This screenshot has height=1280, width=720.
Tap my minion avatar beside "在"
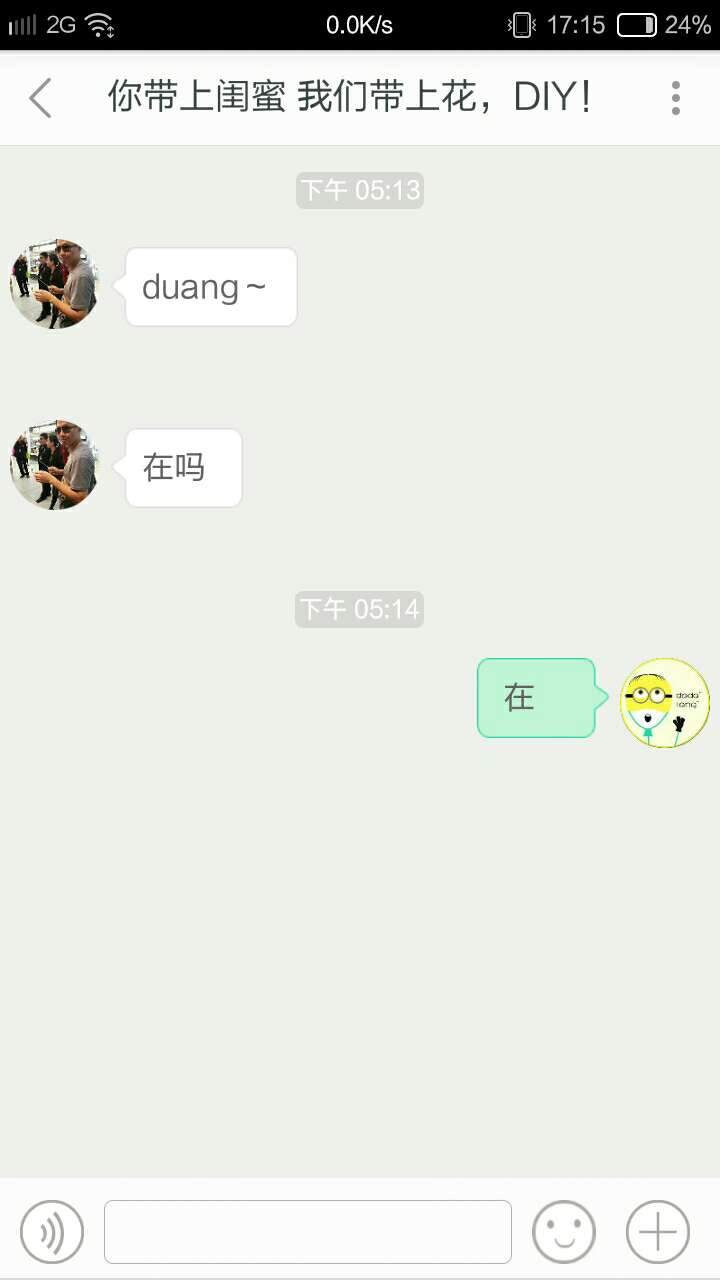[x=665, y=703]
